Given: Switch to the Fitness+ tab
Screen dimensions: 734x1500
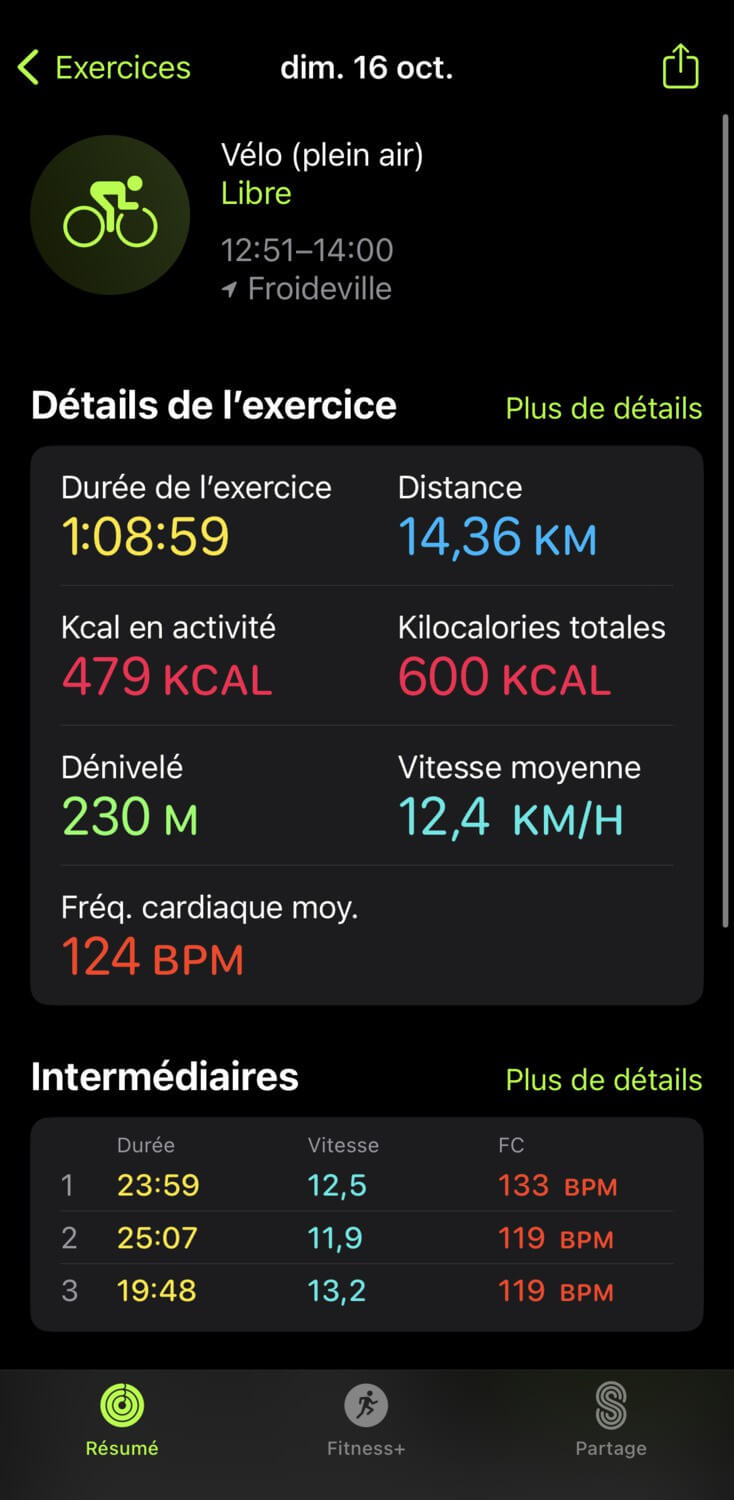Looking at the screenshot, I should coord(366,1420).
